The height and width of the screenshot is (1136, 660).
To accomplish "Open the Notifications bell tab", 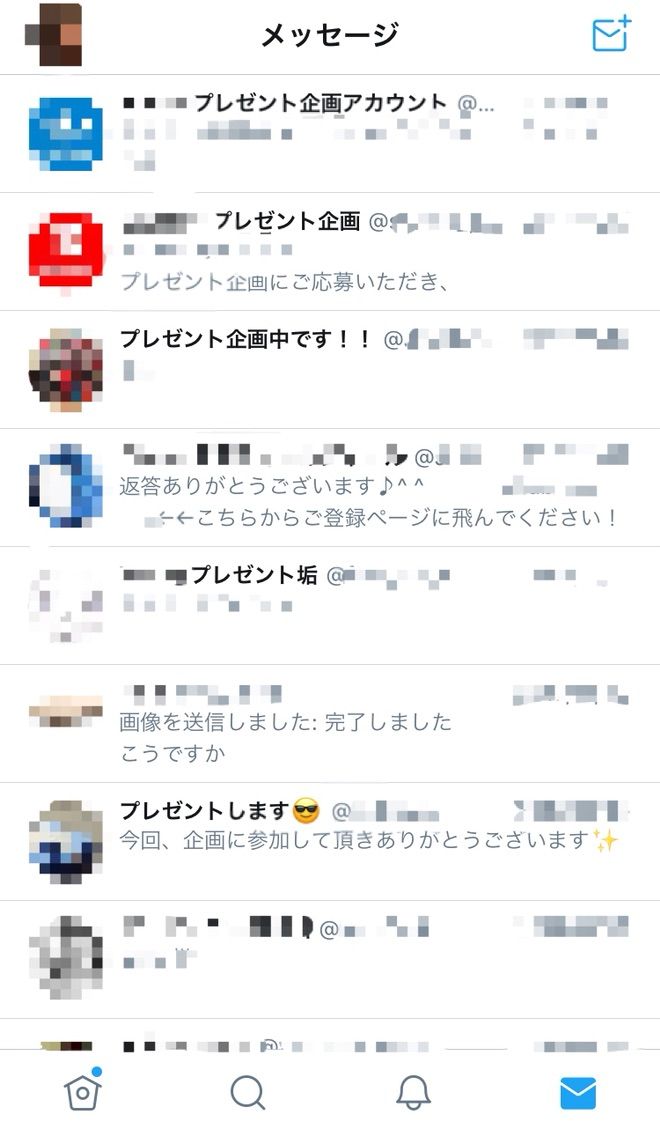I will (413, 1092).
